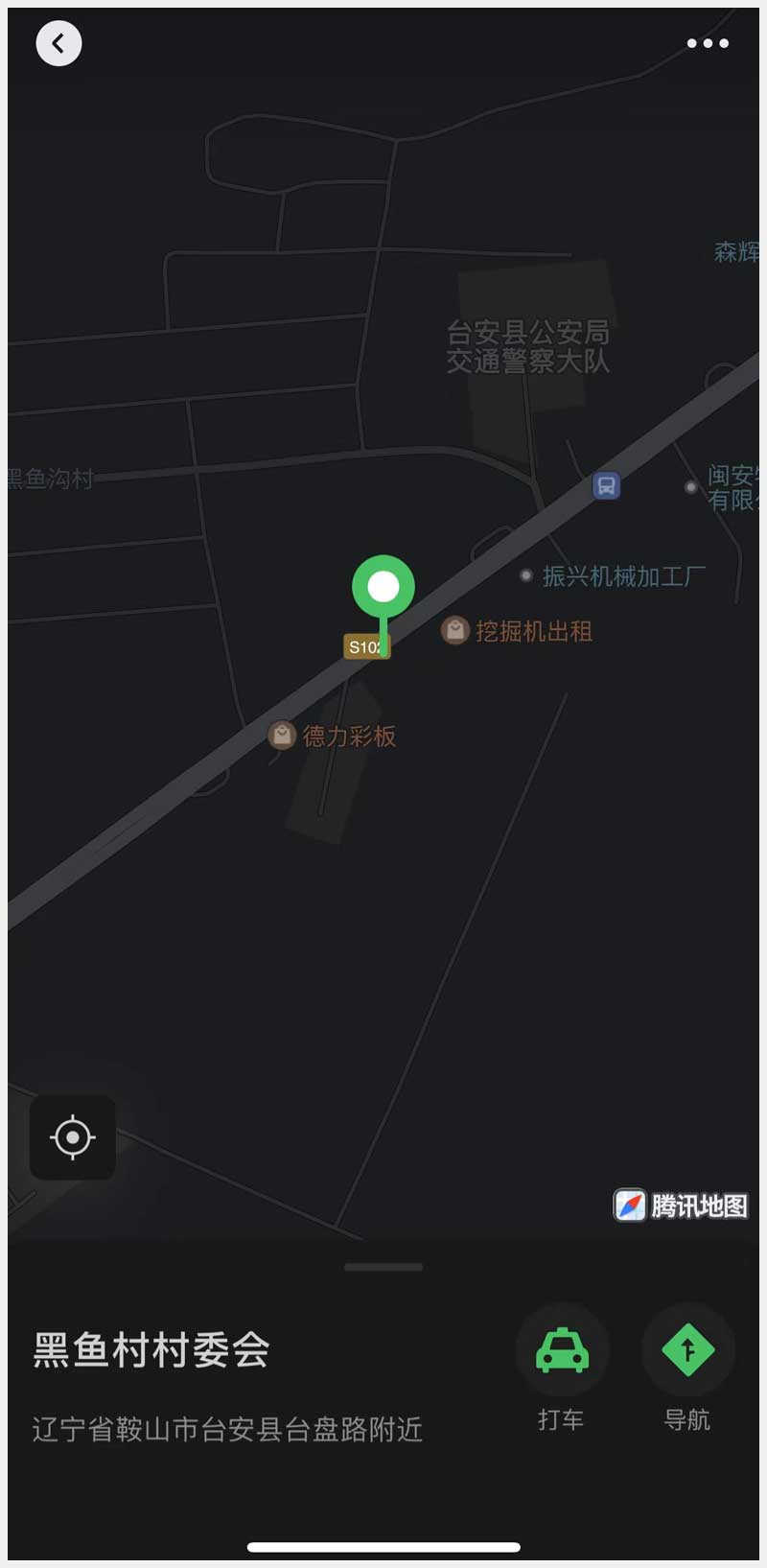The height and width of the screenshot is (1568, 767).
Task: Go back using the top-left arrow
Action: [x=58, y=43]
